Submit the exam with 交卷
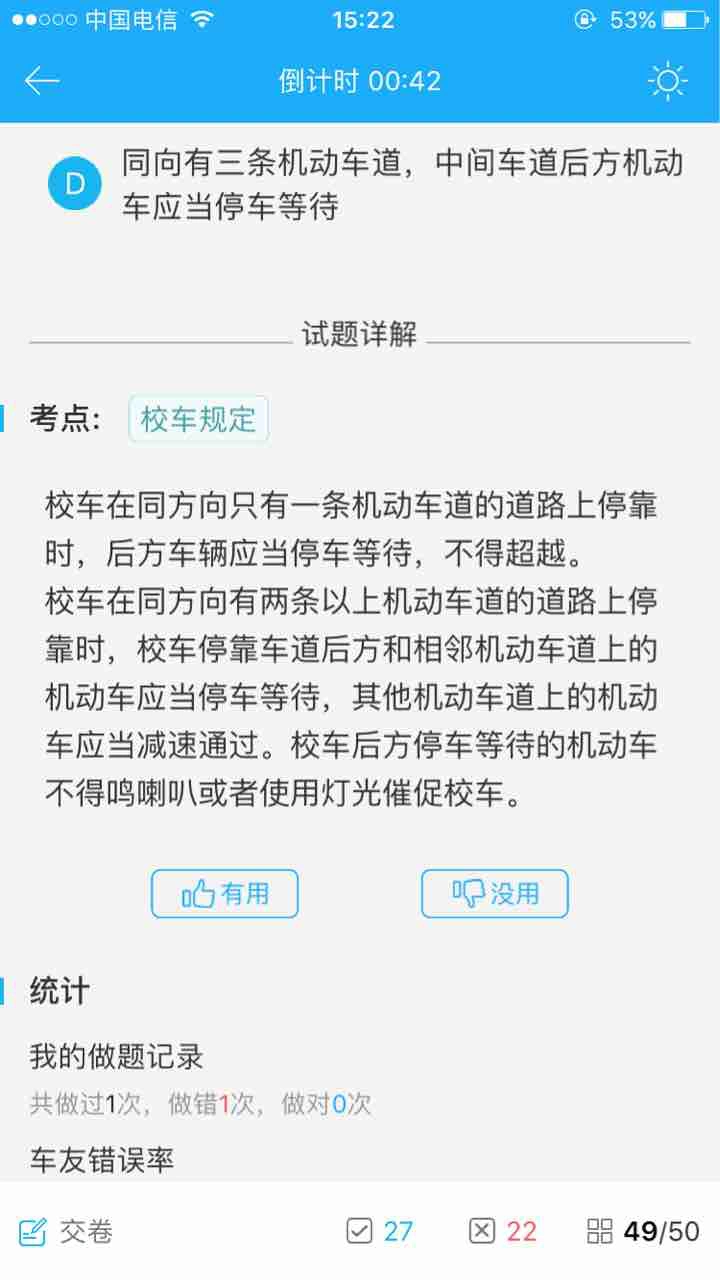The width and height of the screenshot is (720, 1280). (x=66, y=1232)
